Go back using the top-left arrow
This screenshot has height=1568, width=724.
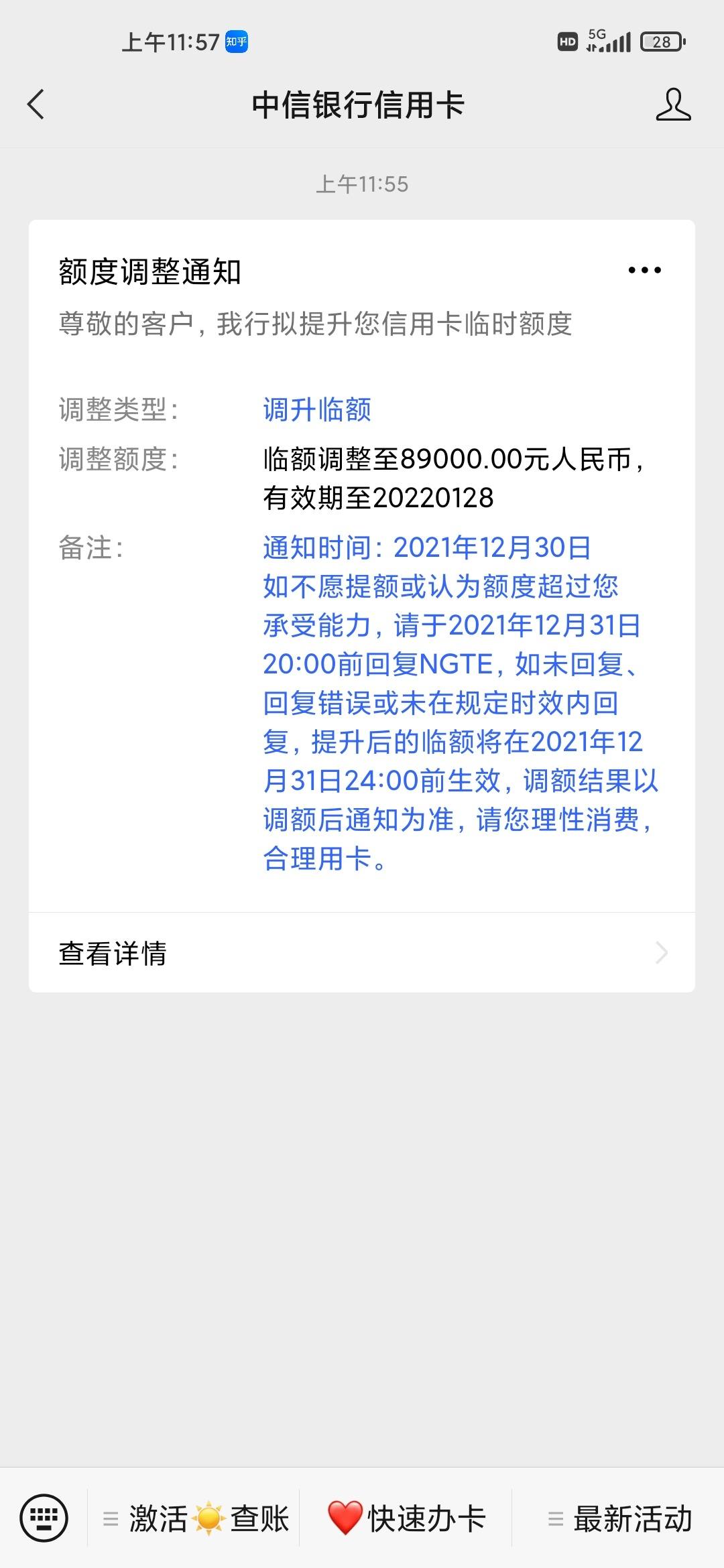pos(36,105)
